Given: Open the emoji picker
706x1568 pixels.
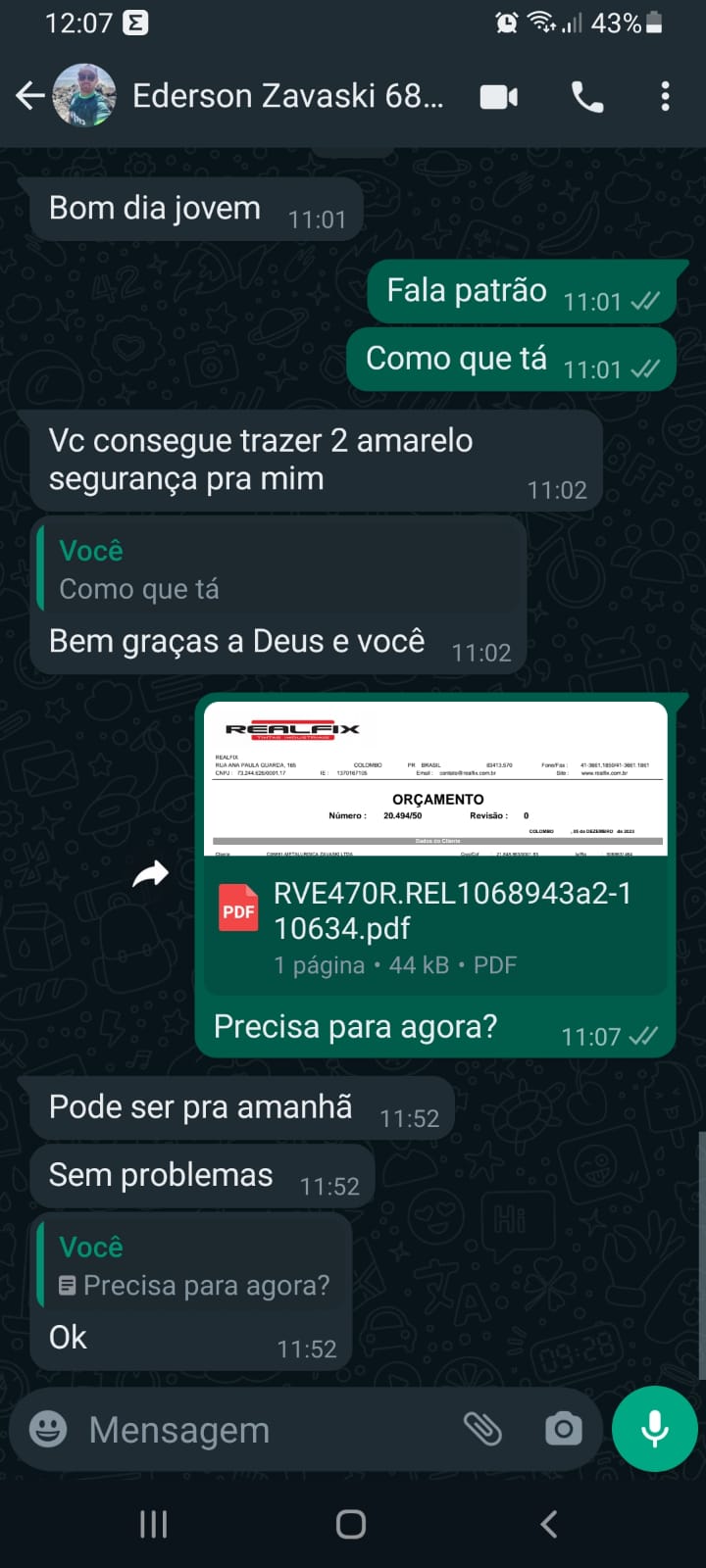Looking at the screenshot, I should click(x=48, y=1429).
